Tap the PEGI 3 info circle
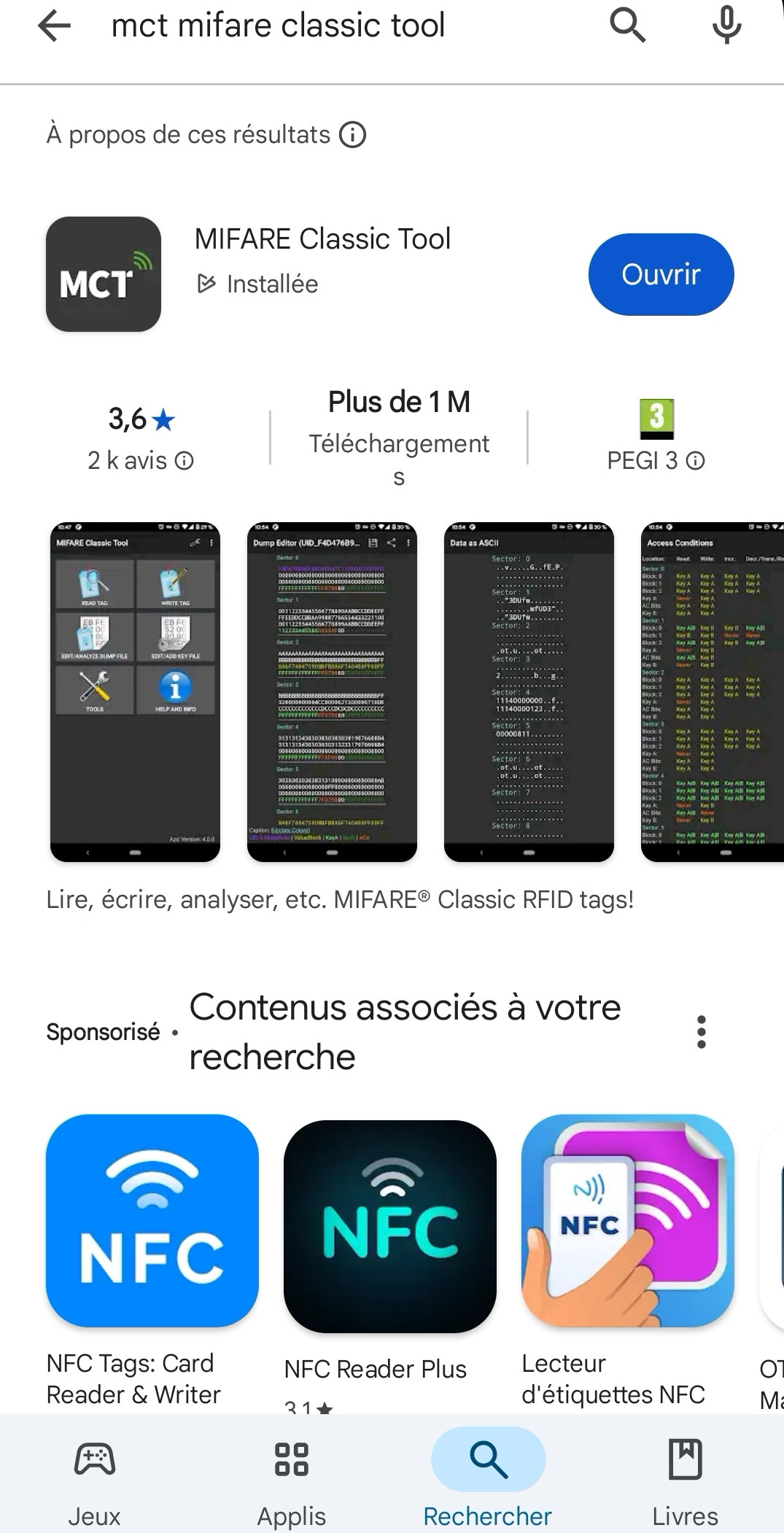 click(694, 460)
